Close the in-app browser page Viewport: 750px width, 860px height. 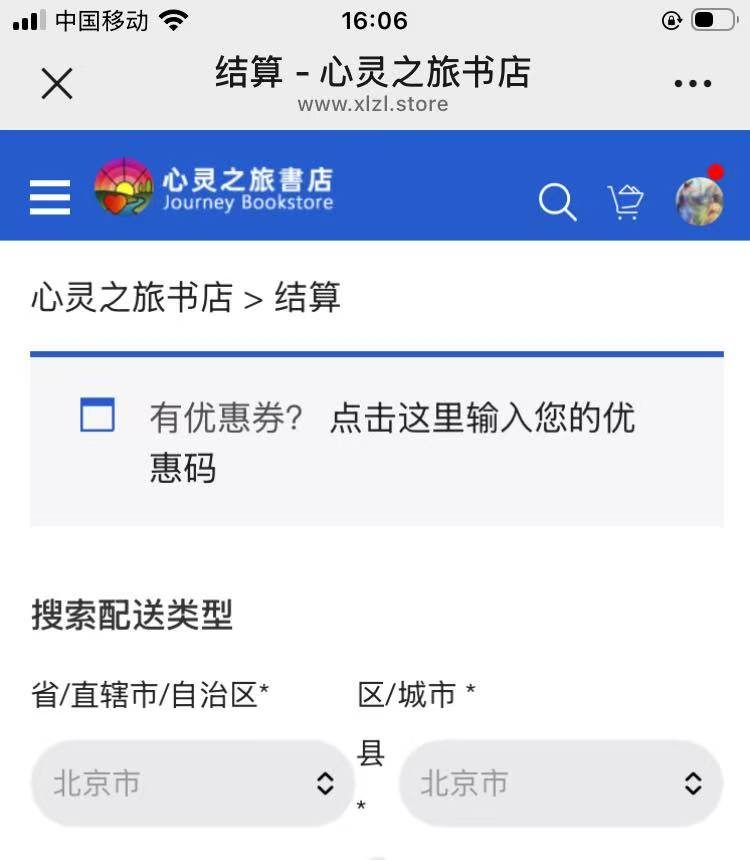click(x=57, y=84)
